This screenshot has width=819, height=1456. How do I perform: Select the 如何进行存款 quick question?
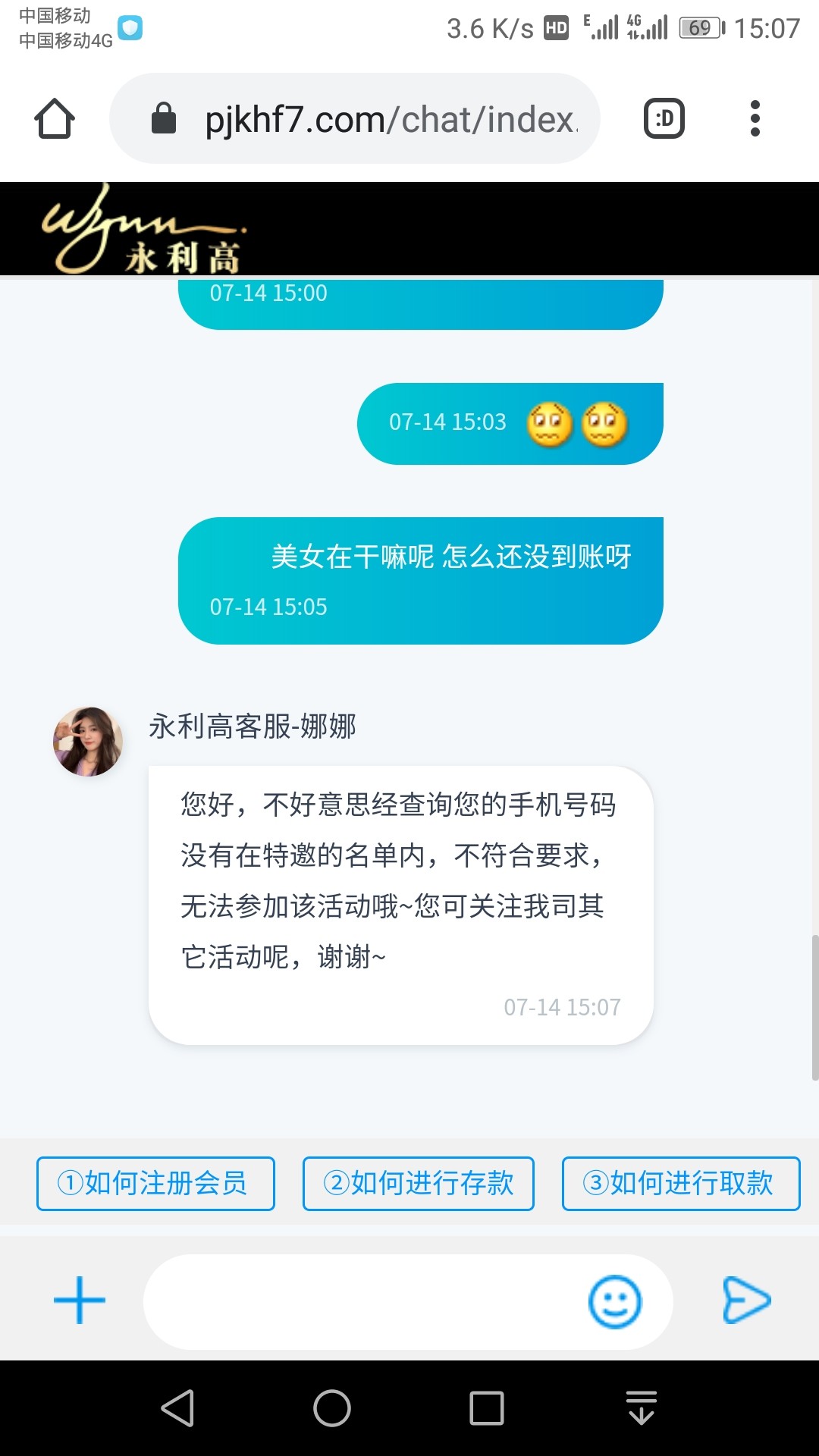pyautogui.click(x=419, y=1183)
